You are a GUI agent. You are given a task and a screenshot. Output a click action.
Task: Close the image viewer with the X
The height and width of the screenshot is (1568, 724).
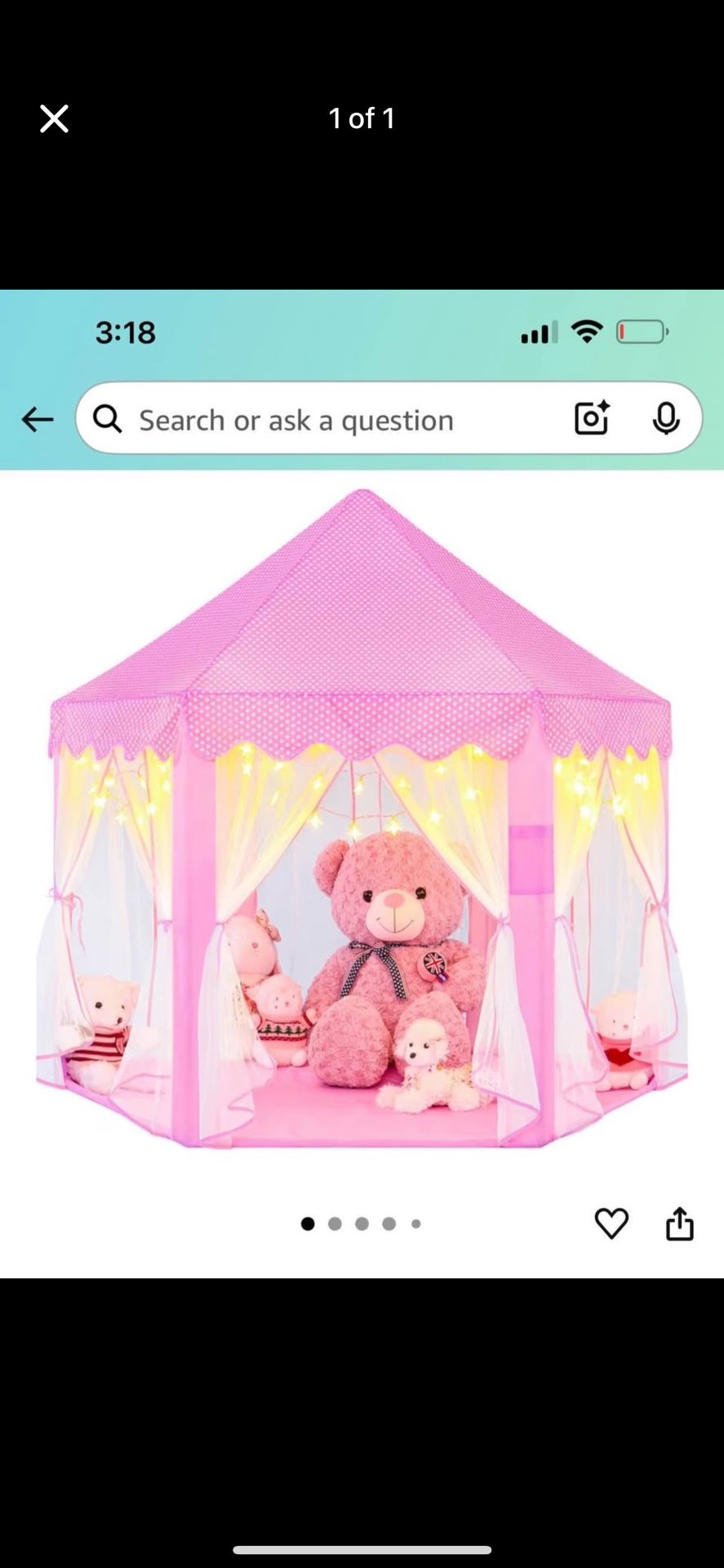(54, 118)
